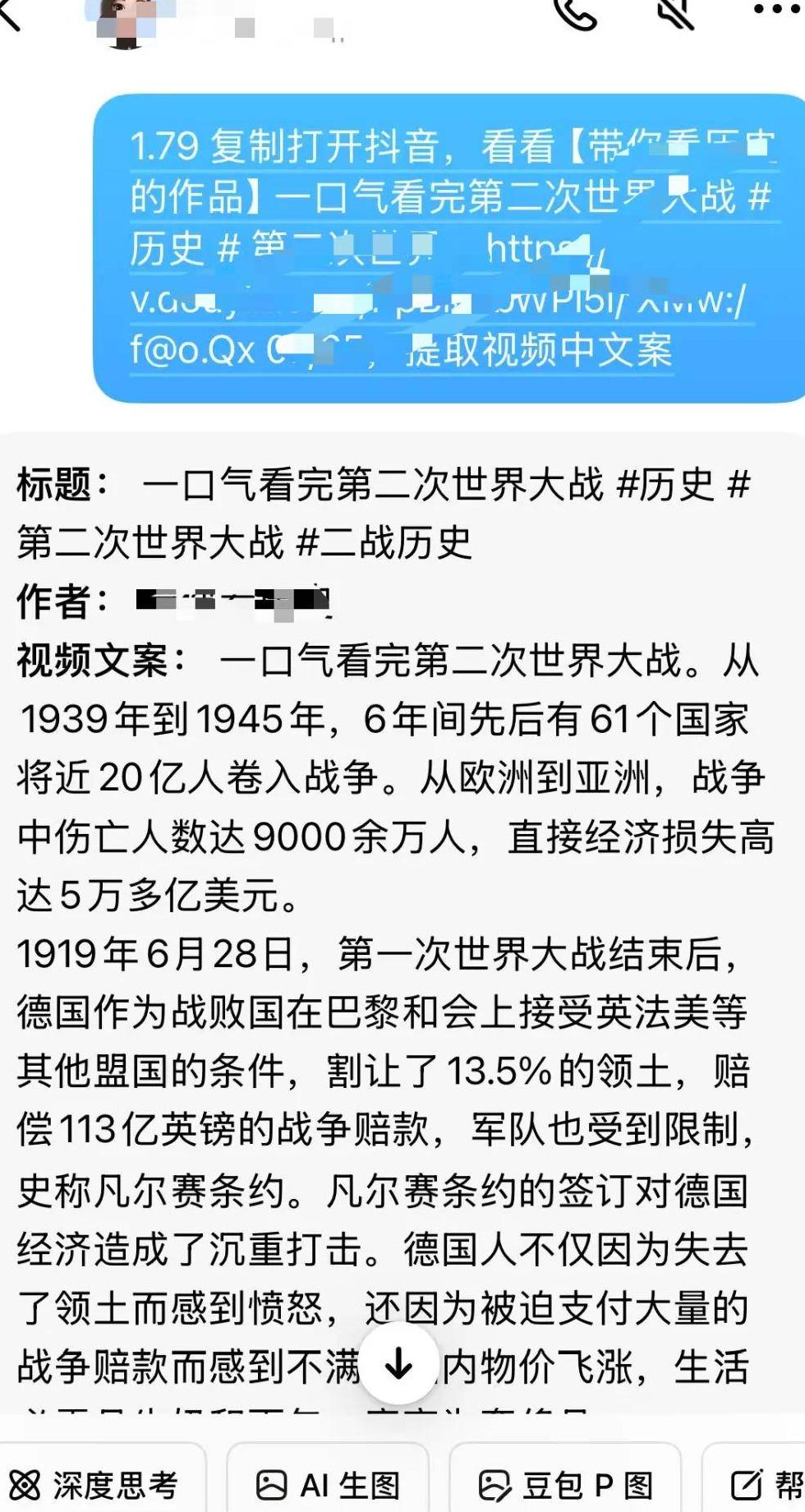
Task: Go back using the top-left arrow
Action: pos(10,13)
